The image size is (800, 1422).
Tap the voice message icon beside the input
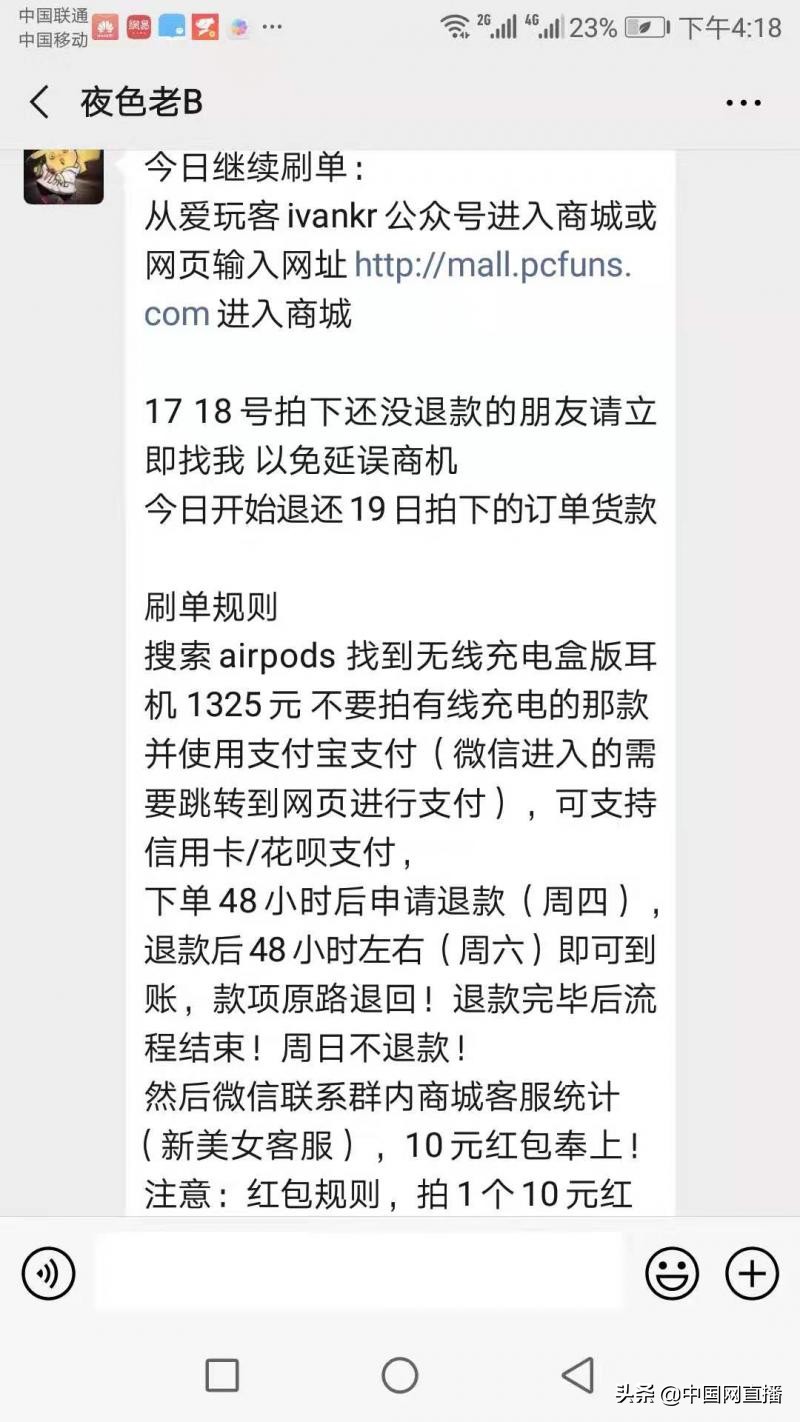coord(48,1273)
